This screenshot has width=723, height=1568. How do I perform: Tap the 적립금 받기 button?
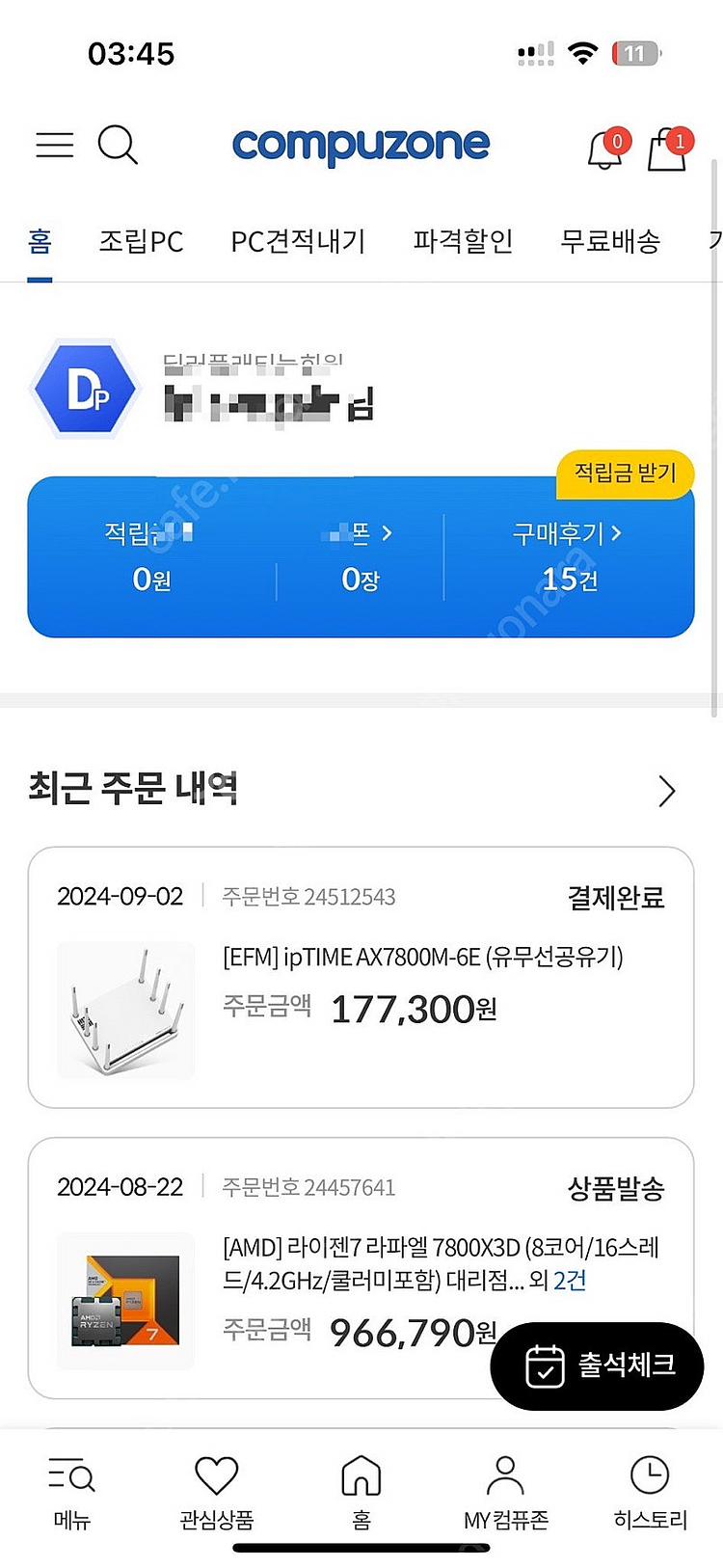point(625,474)
